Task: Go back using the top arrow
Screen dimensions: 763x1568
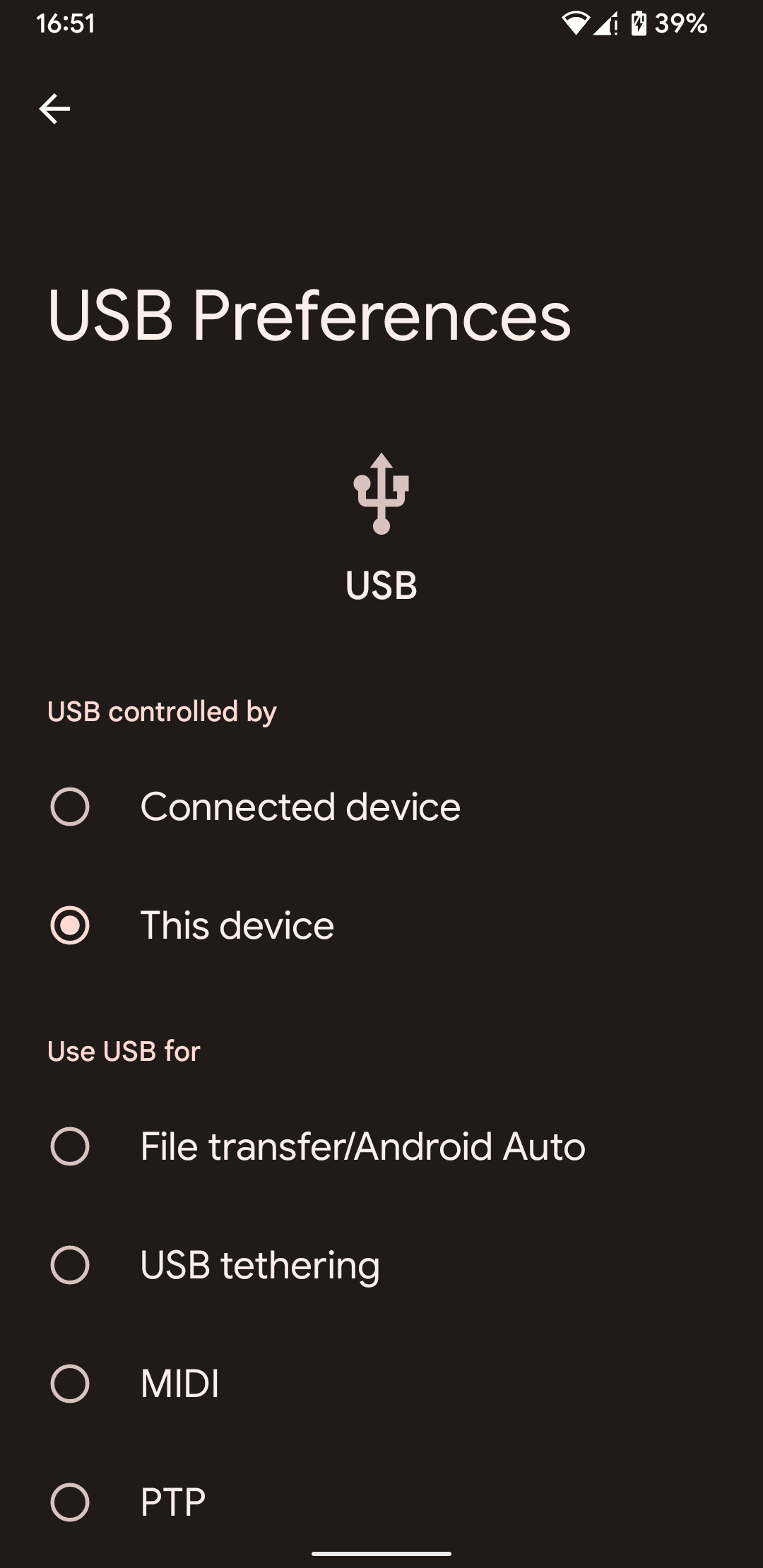Action: point(54,109)
